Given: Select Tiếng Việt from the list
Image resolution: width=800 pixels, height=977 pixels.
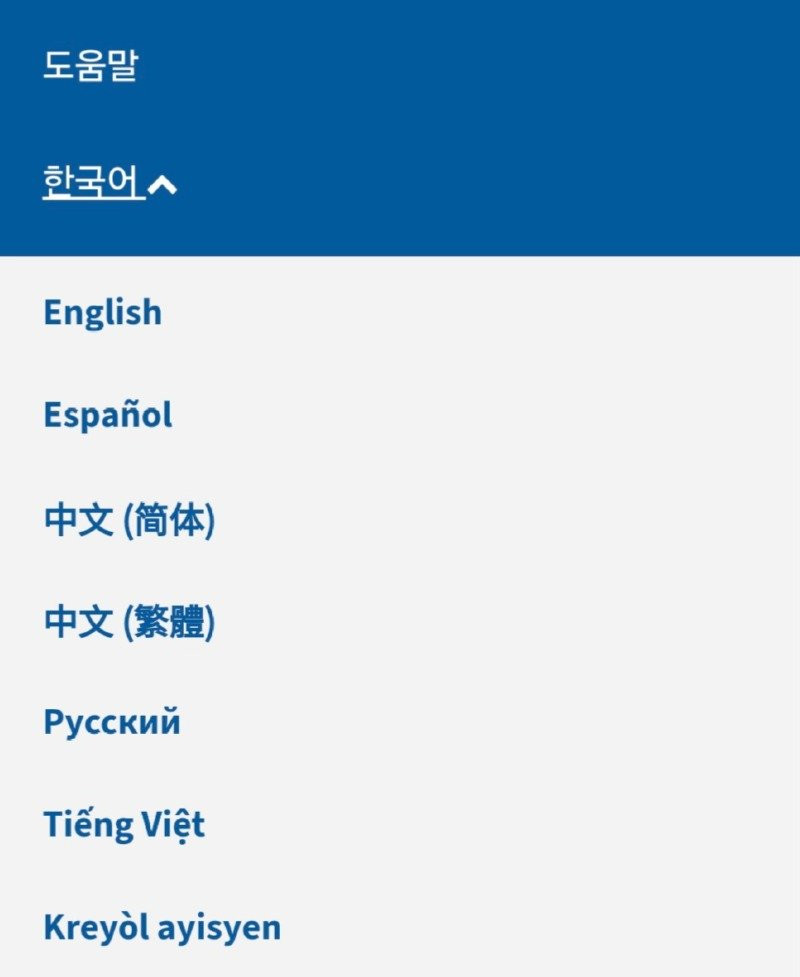Looking at the screenshot, I should point(124,825).
